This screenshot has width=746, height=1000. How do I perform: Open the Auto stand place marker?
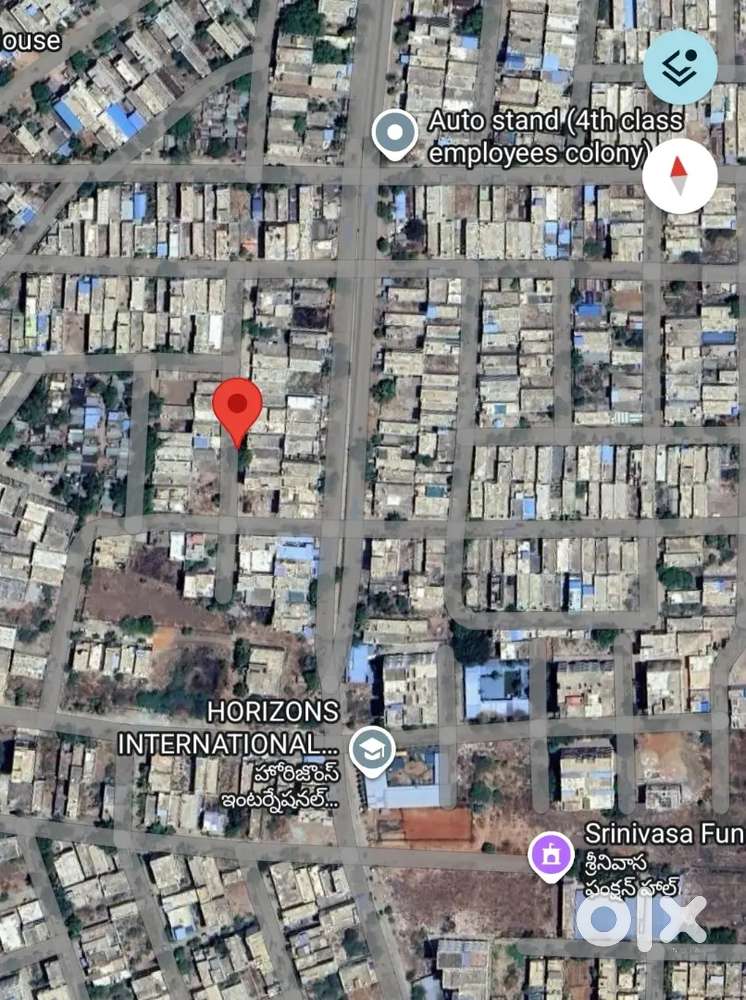395,133
